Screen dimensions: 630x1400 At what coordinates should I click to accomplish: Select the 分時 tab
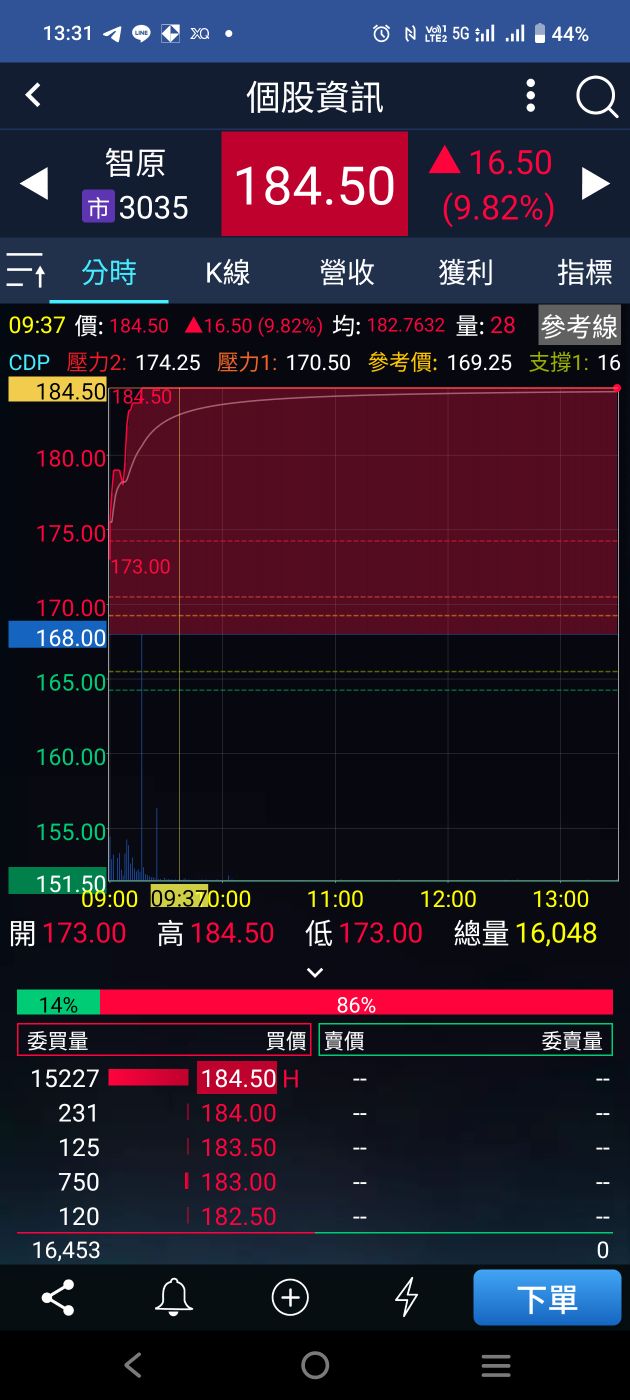[109, 272]
